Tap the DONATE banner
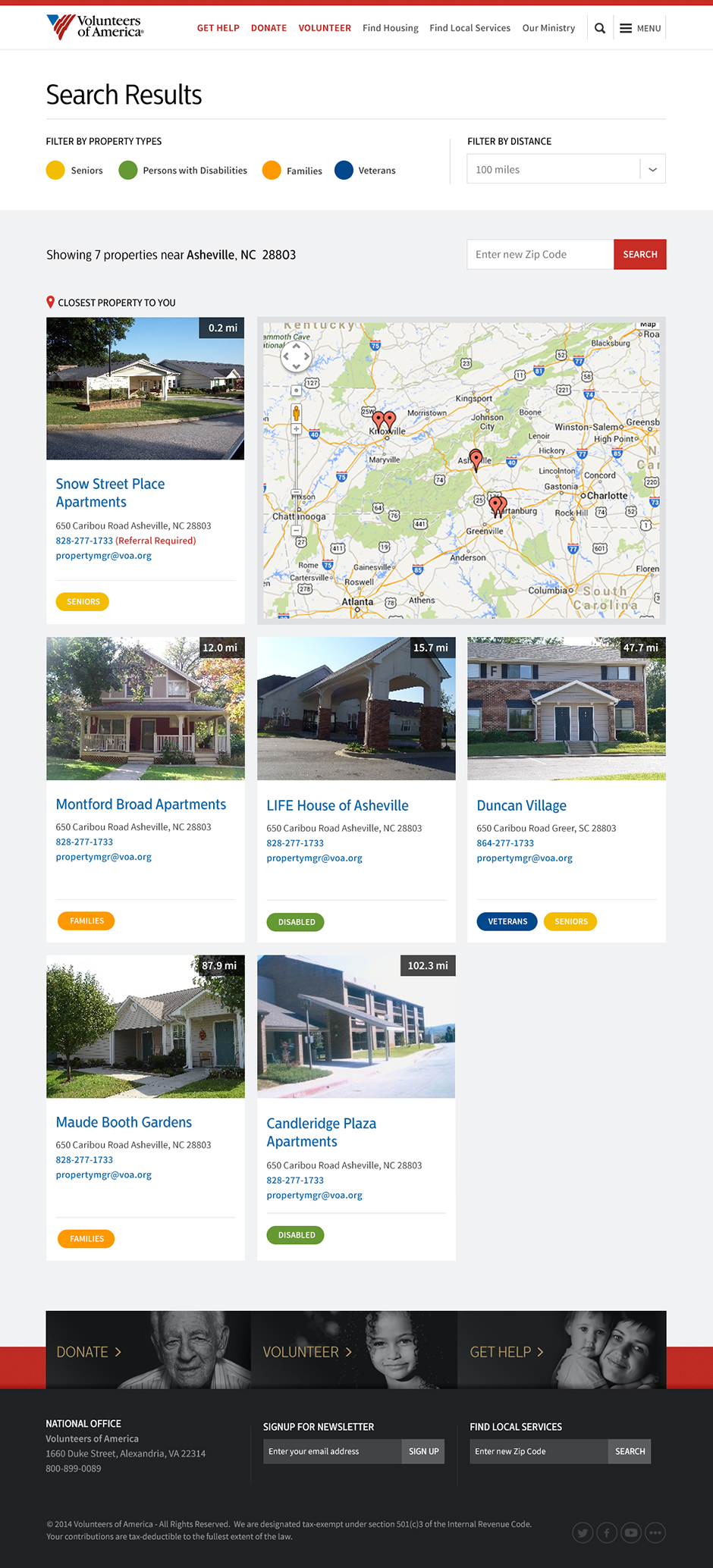713x1568 pixels. click(148, 1352)
